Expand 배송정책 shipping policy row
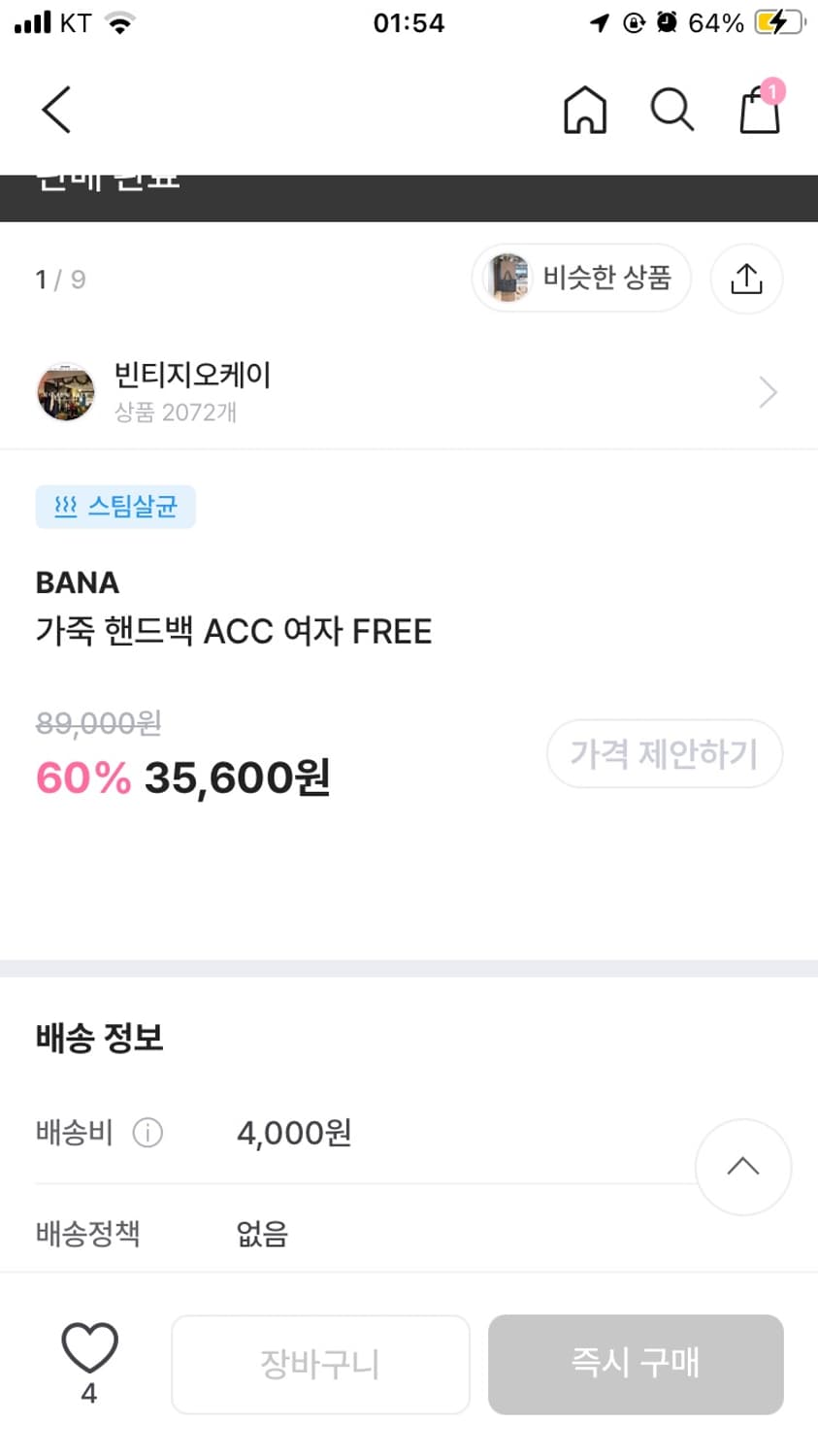This screenshot has width=818, height=1456. 88,1233
